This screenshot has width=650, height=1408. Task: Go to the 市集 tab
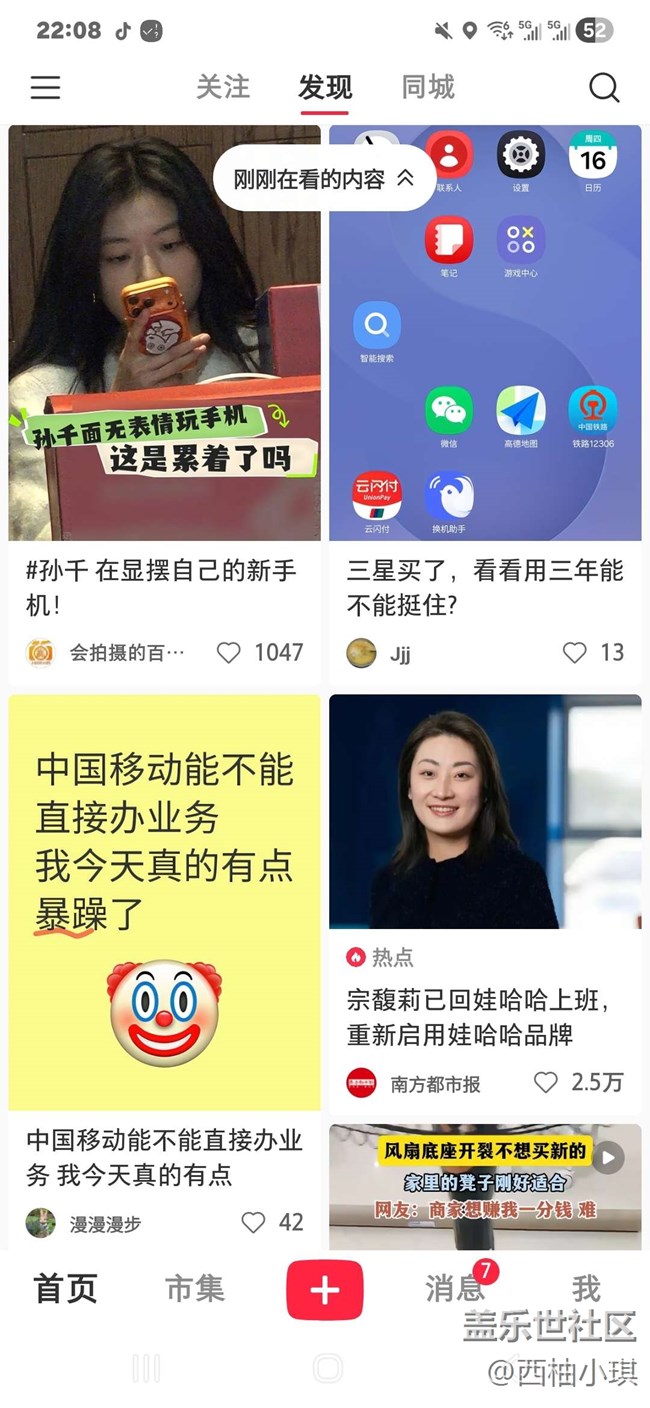point(195,1289)
